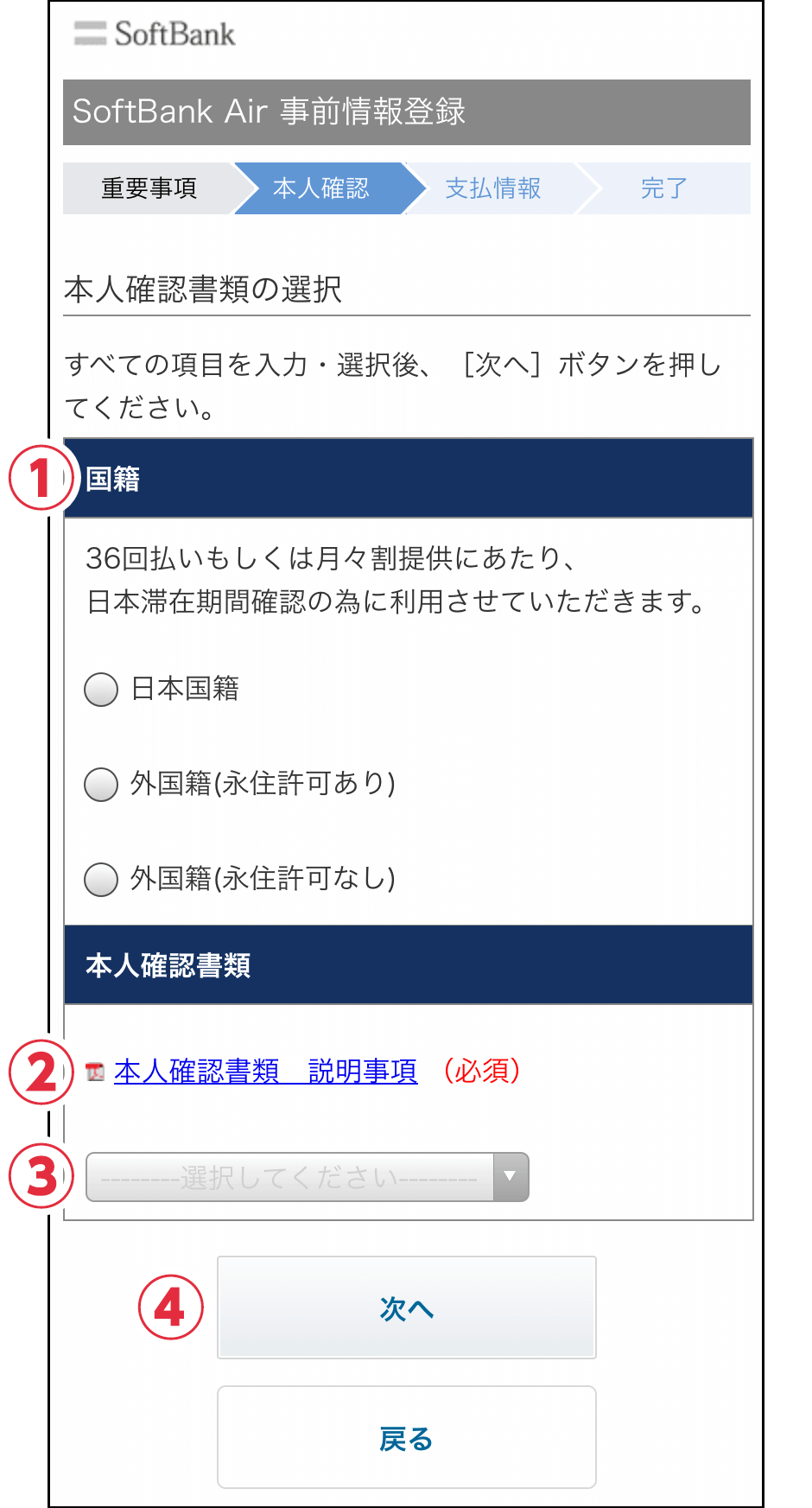
Task: Tap the 次へ button
Action: click(407, 1308)
